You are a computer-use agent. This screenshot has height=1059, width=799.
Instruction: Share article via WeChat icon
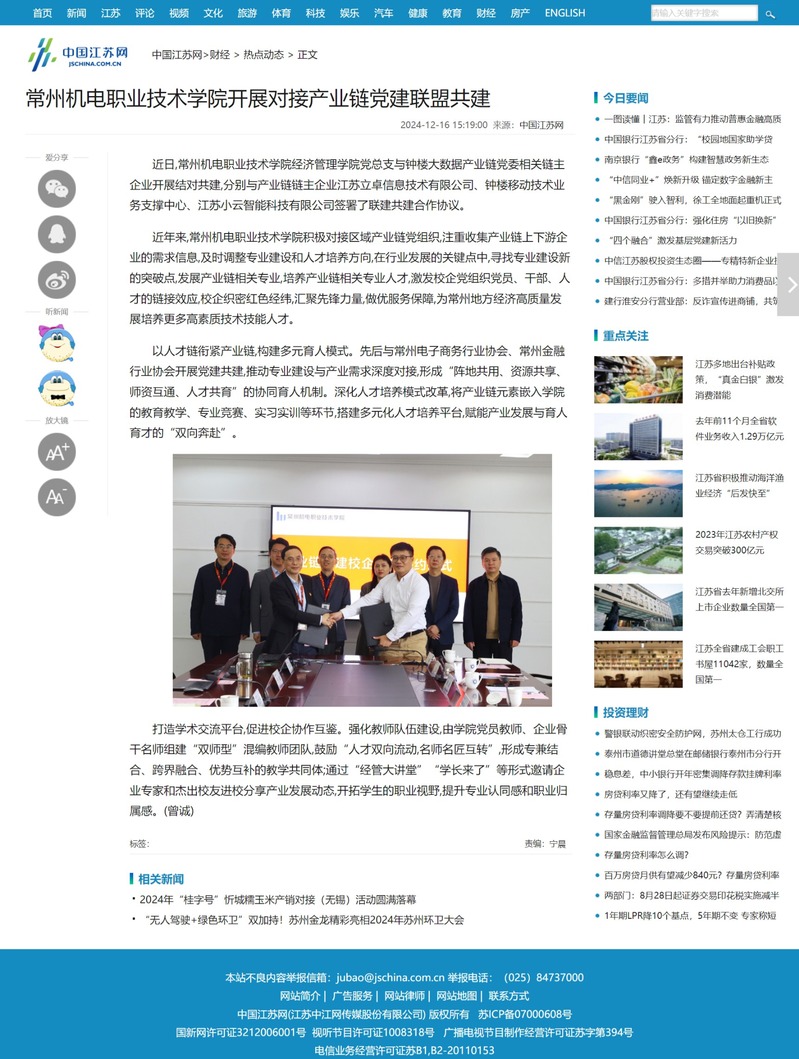[57, 188]
